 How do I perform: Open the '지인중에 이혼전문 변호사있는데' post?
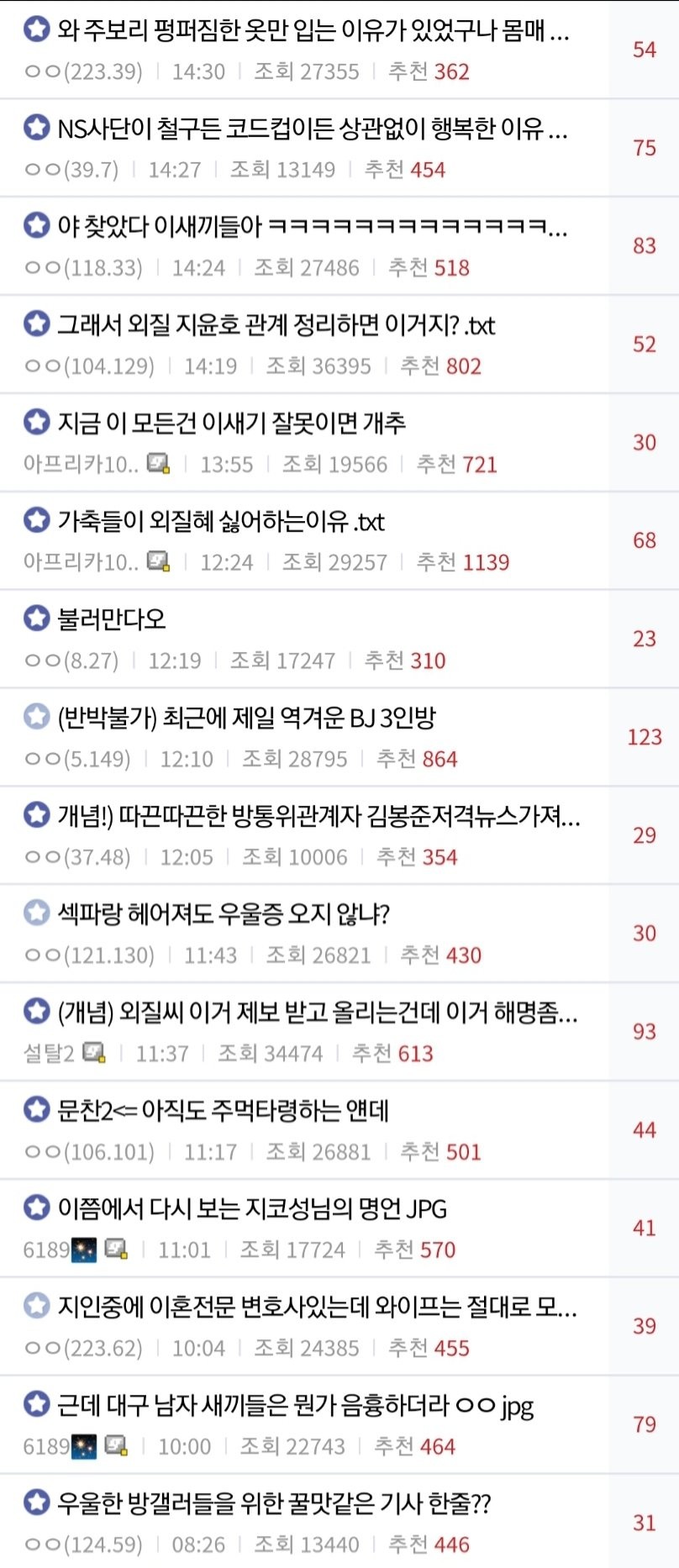pyautogui.click(x=317, y=1307)
